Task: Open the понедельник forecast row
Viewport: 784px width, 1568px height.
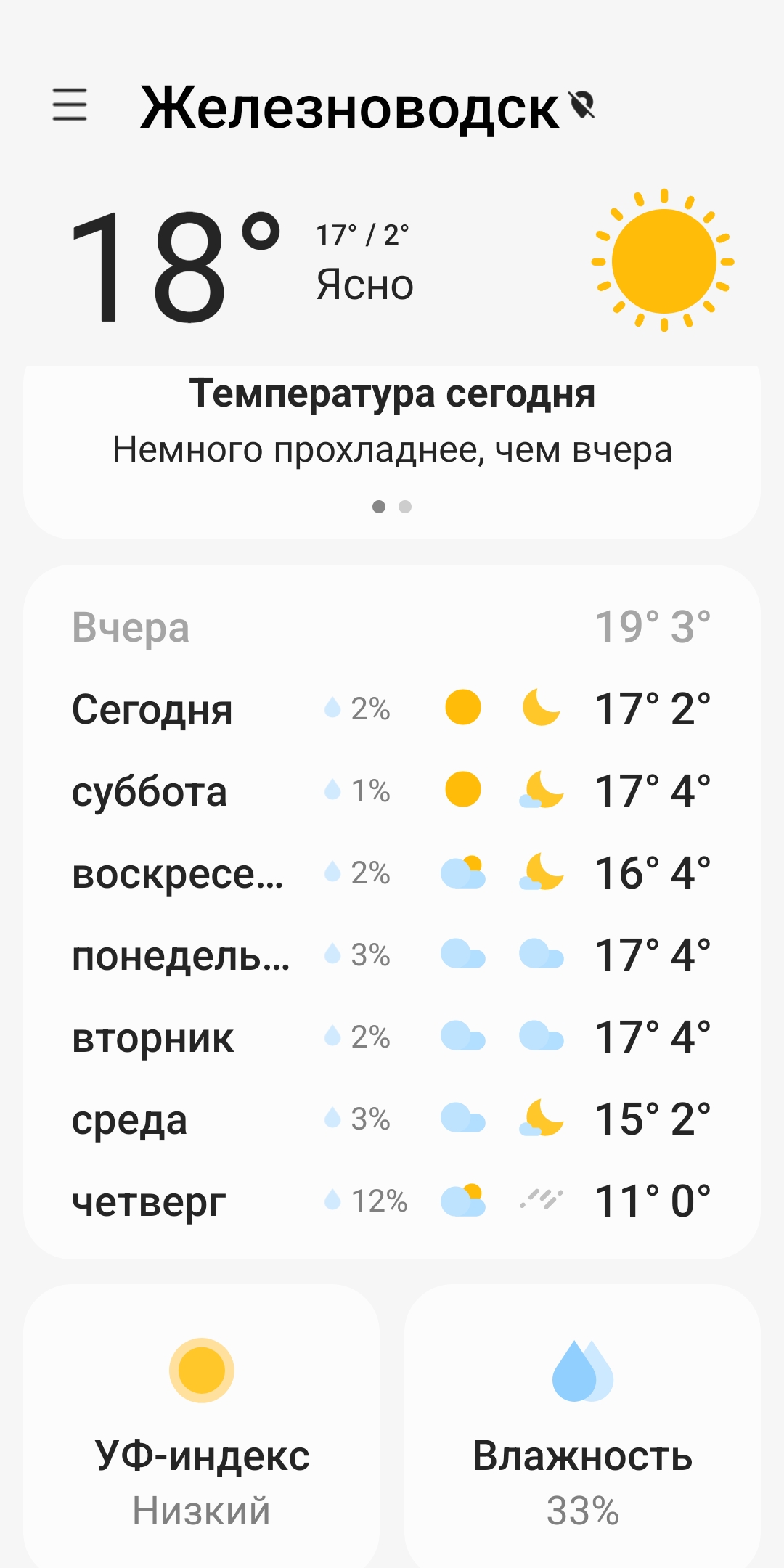Action: coord(392,955)
